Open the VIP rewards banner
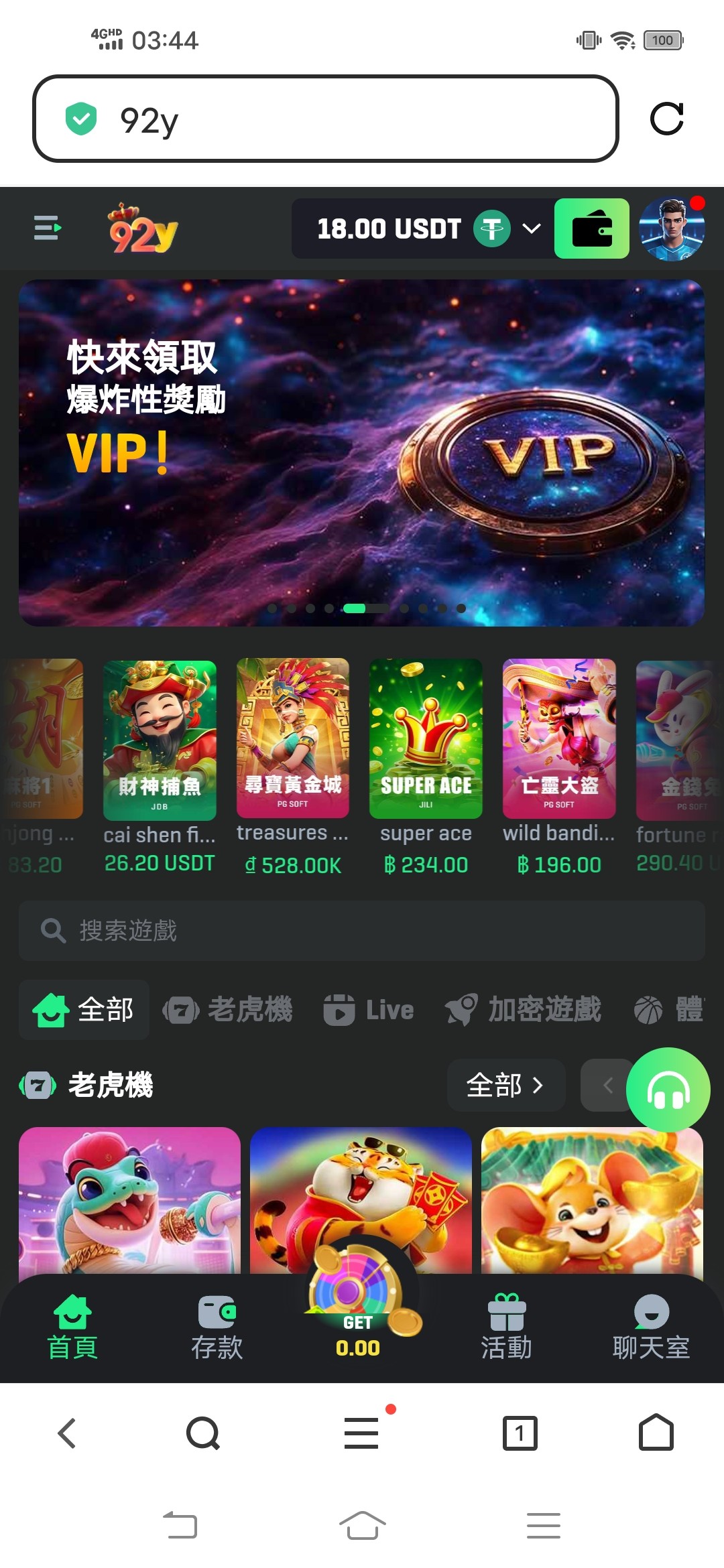The width and height of the screenshot is (724, 1568). pyautogui.click(x=361, y=452)
